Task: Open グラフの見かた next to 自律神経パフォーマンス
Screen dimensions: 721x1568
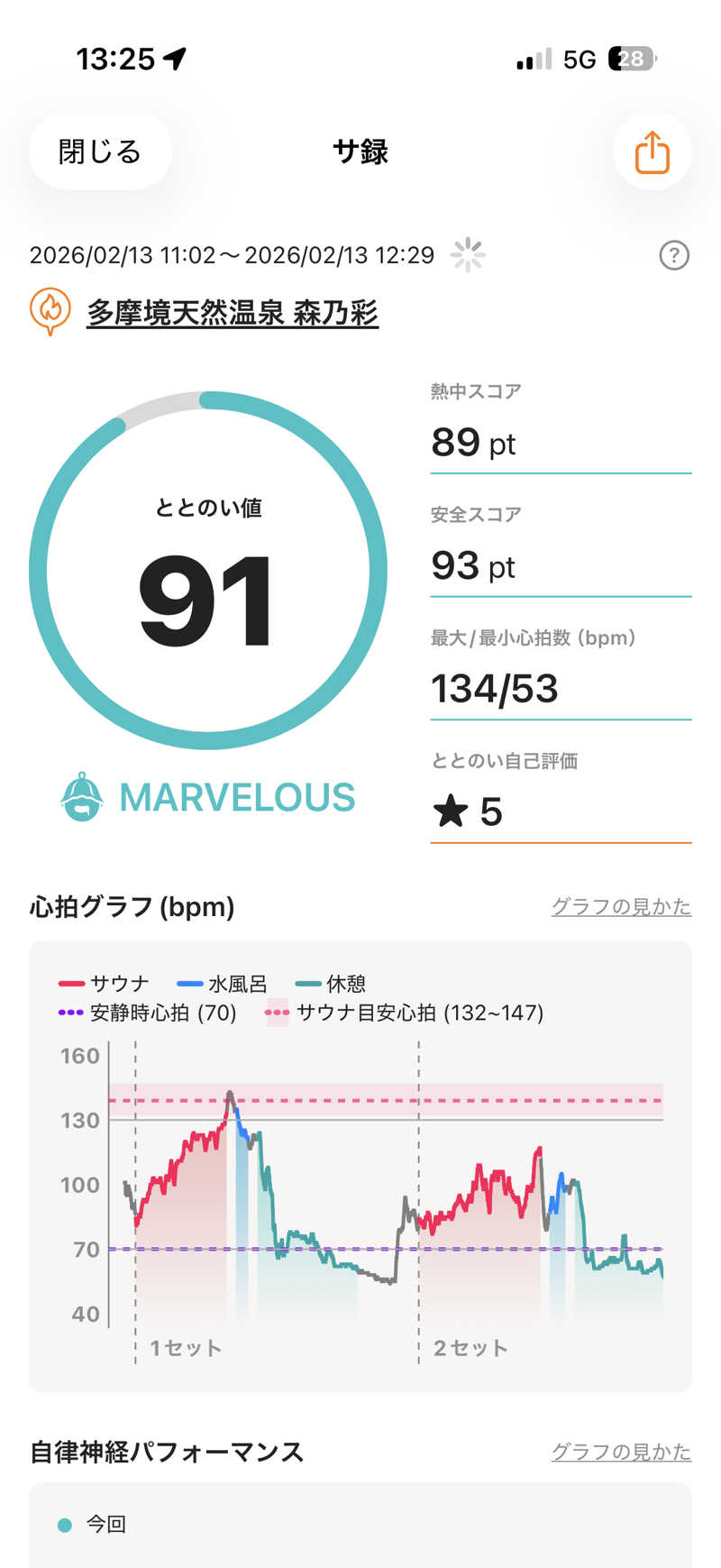Action: 621,1452
